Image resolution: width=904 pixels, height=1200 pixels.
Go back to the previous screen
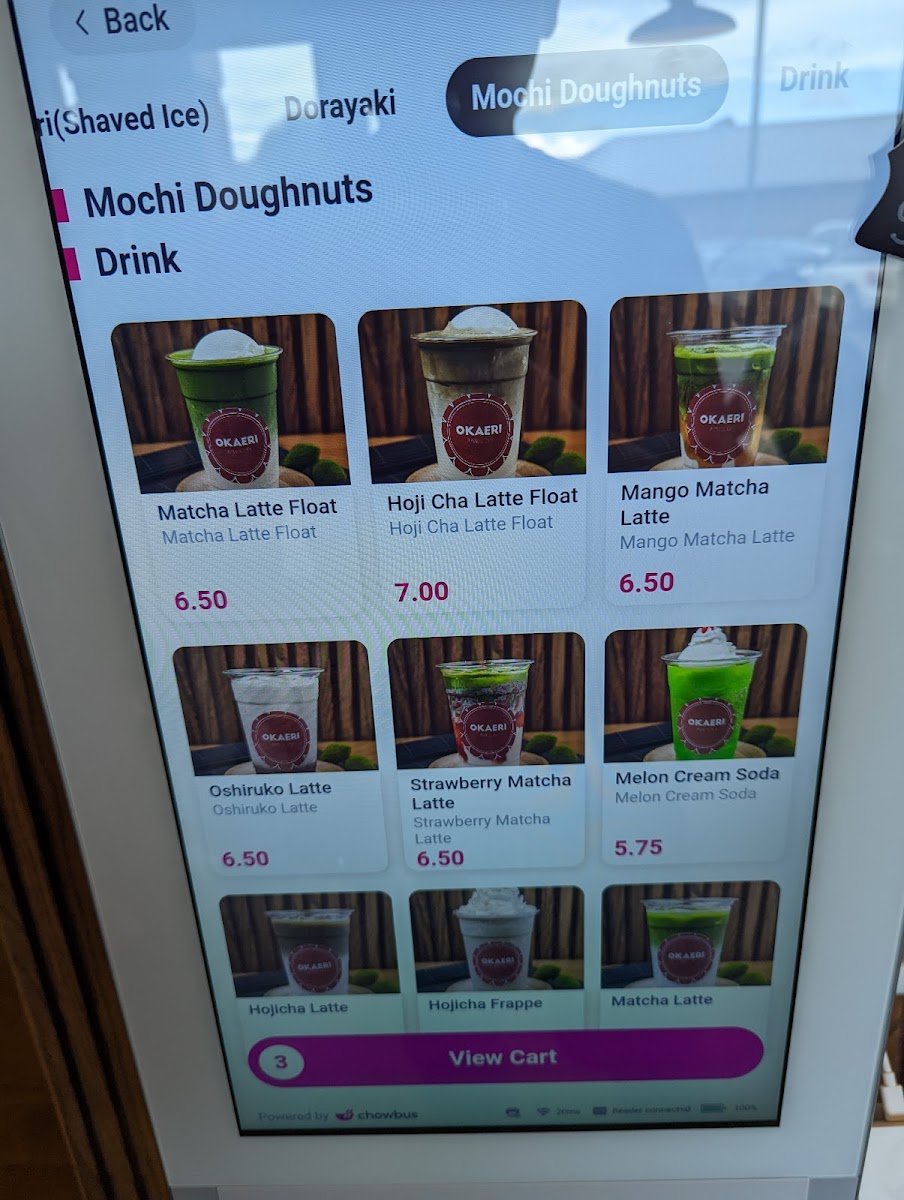point(120,21)
